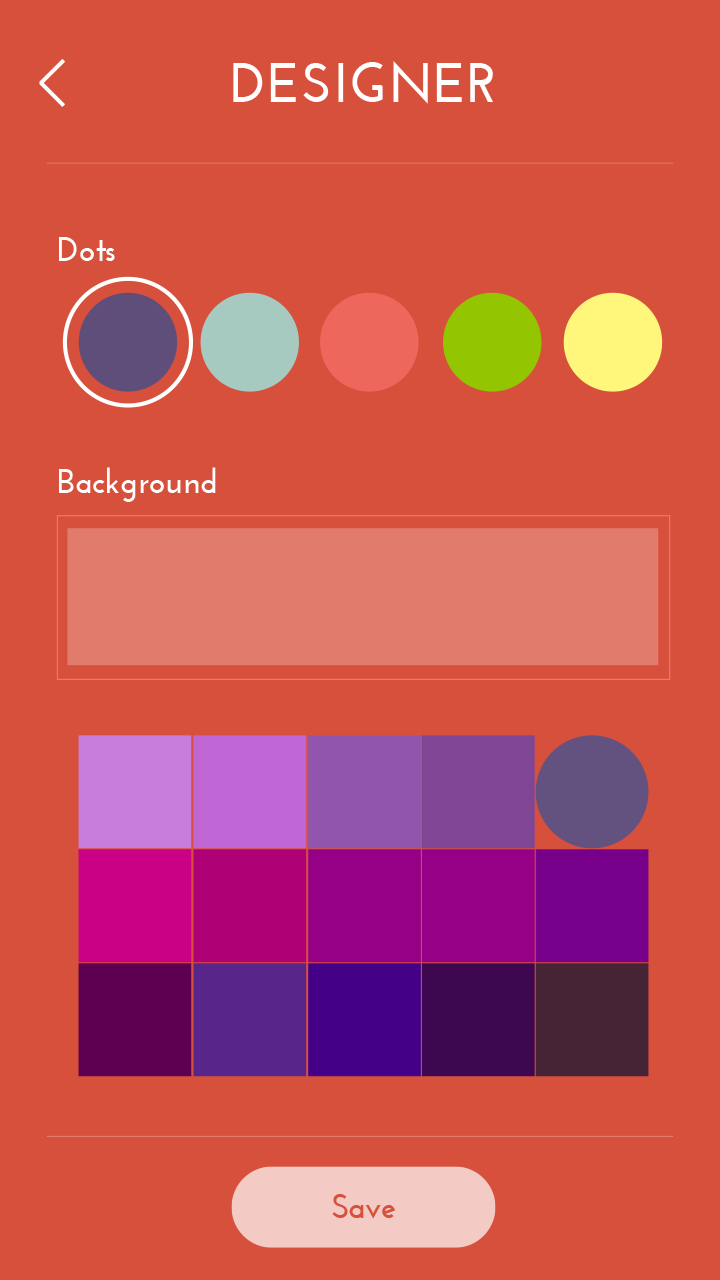Select the pale teal dot
This screenshot has height=1280, width=720.
point(250,342)
